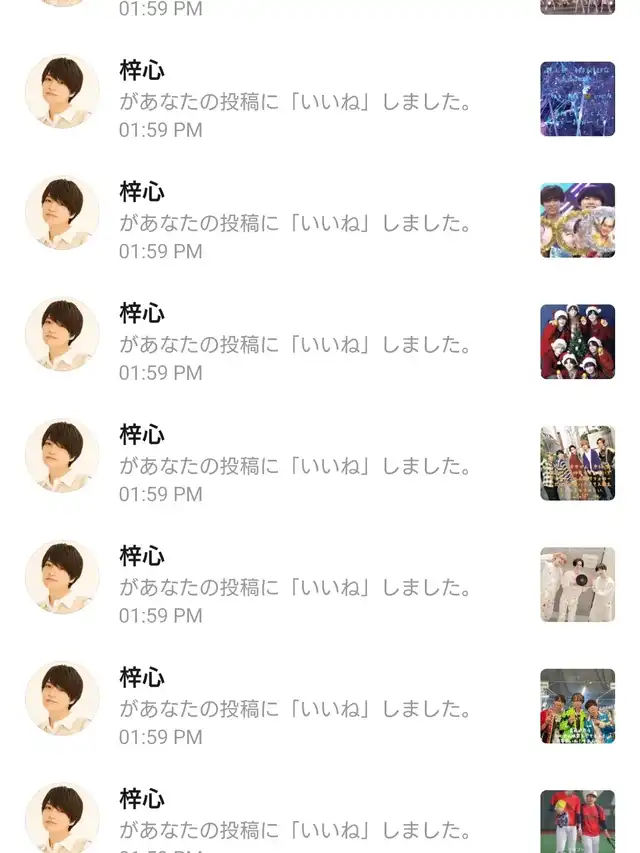This screenshot has height=853, width=640.
Task: Open the blue concert lights post thumbnail
Action: (577, 99)
